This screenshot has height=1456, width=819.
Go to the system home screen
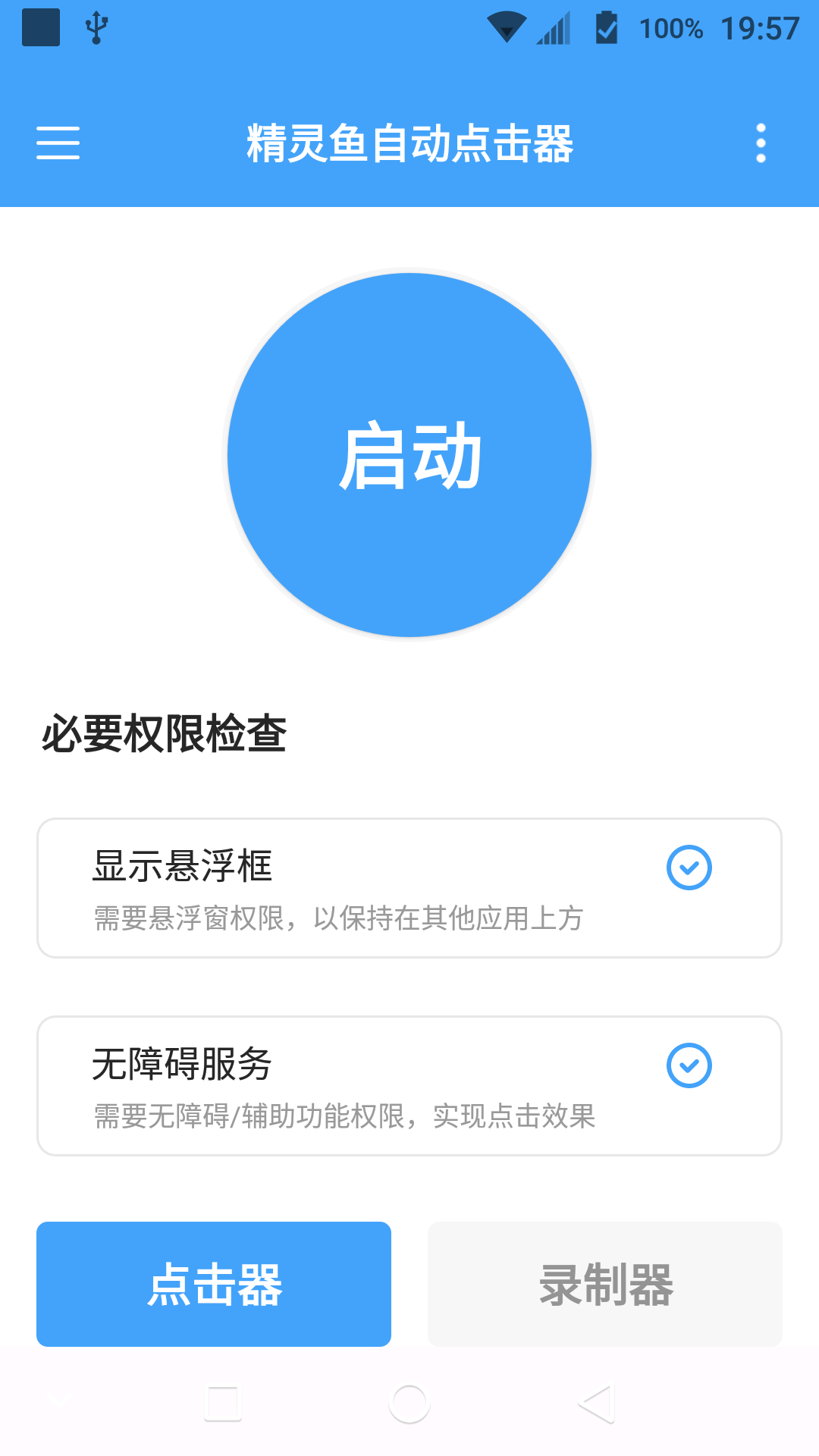(x=409, y=1404)
